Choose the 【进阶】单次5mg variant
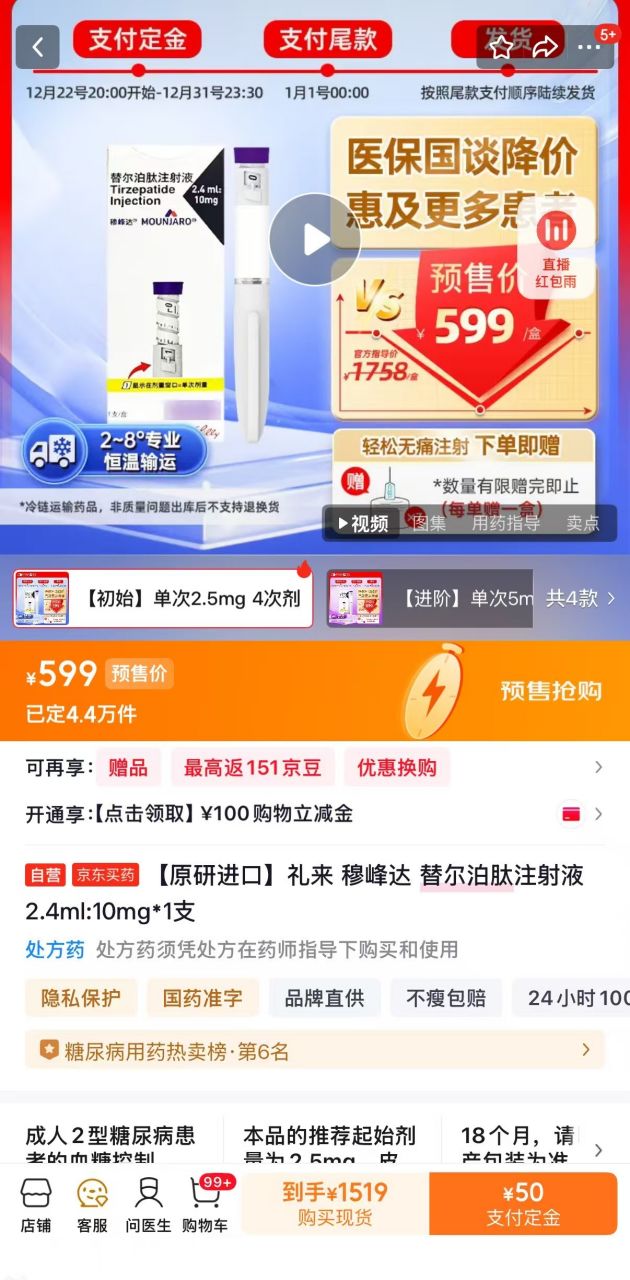630x1280 pixels. point(430,598)
